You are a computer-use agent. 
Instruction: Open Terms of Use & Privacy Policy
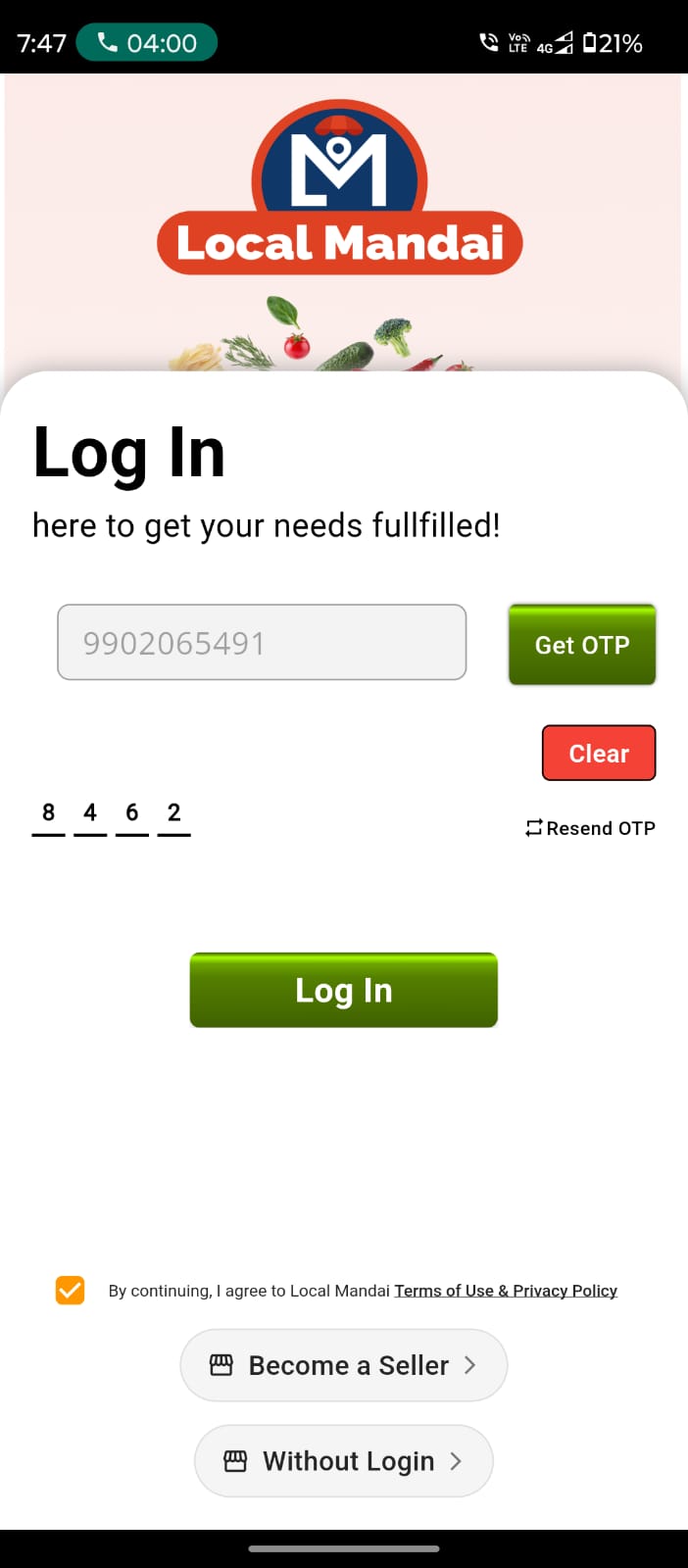tap(506, 1291)
